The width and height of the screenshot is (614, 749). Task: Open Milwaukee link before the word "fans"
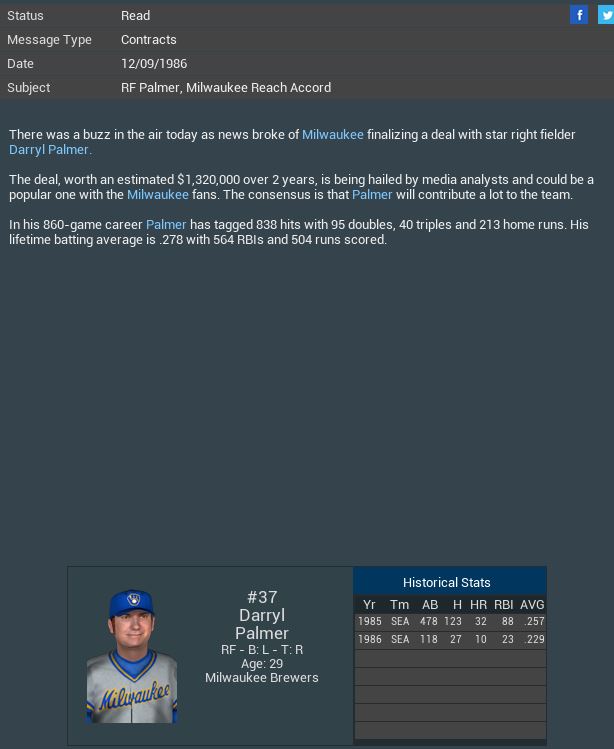(x=158, y=195)
